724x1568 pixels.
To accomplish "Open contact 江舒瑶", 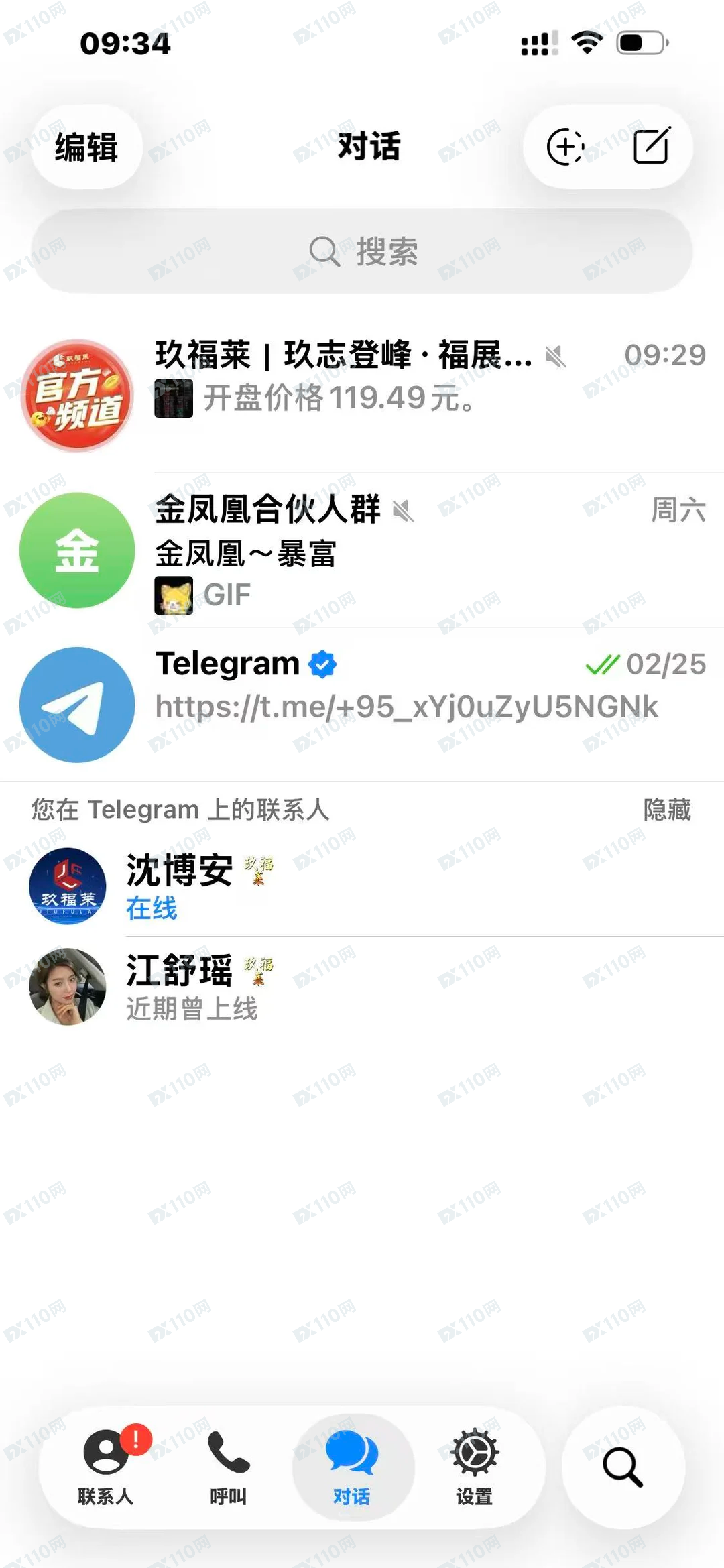I will point(362,987).
